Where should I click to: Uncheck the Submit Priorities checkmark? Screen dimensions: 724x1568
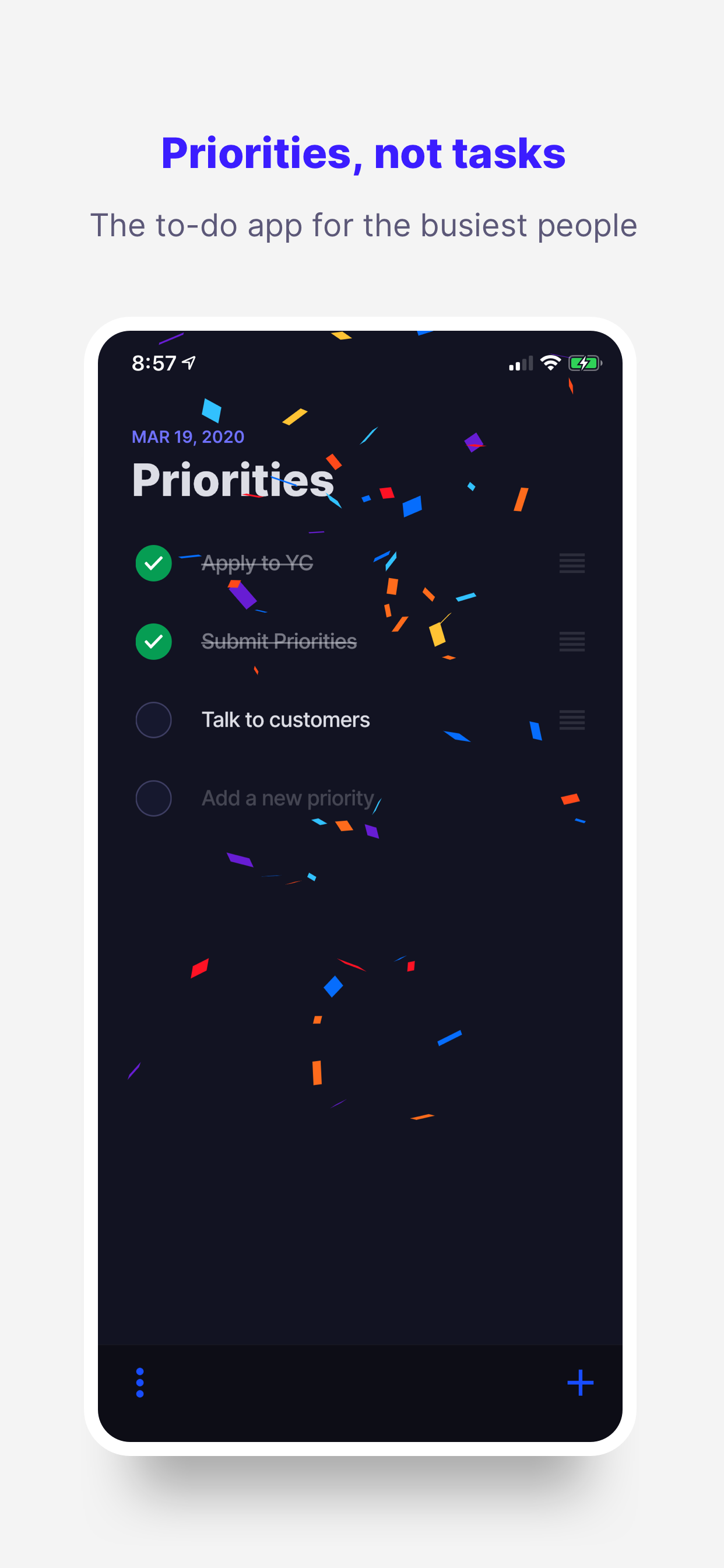click(153, 642)
